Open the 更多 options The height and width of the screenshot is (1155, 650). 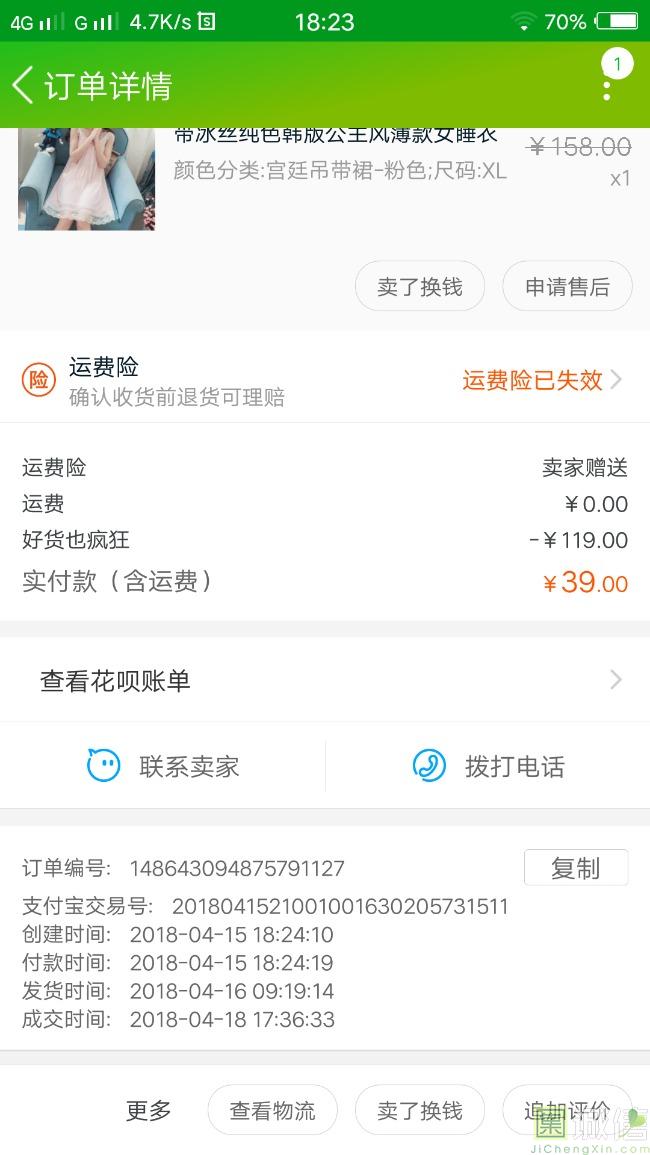click(x=148, y=1110)
